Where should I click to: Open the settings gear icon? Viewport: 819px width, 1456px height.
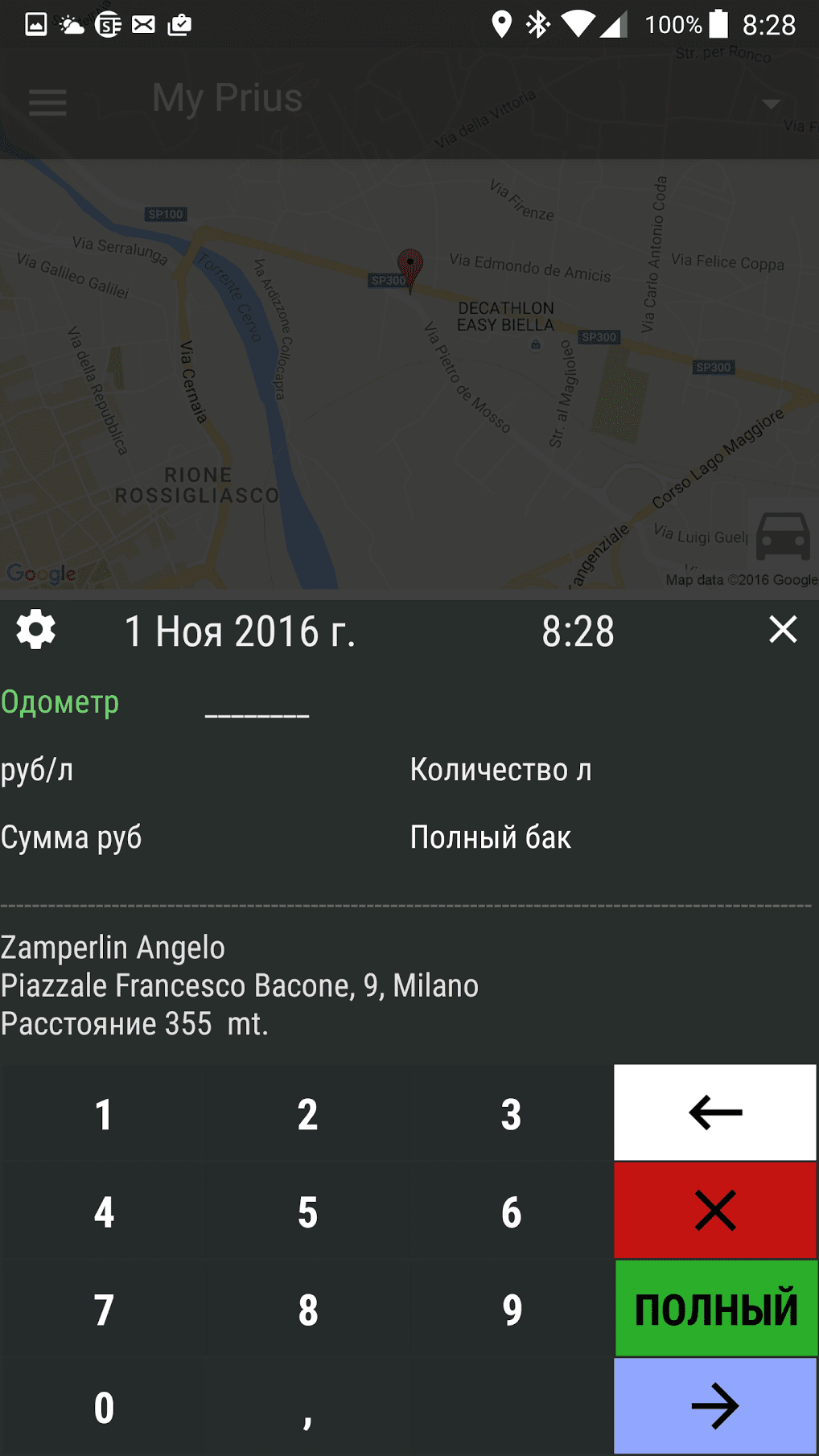36,630
